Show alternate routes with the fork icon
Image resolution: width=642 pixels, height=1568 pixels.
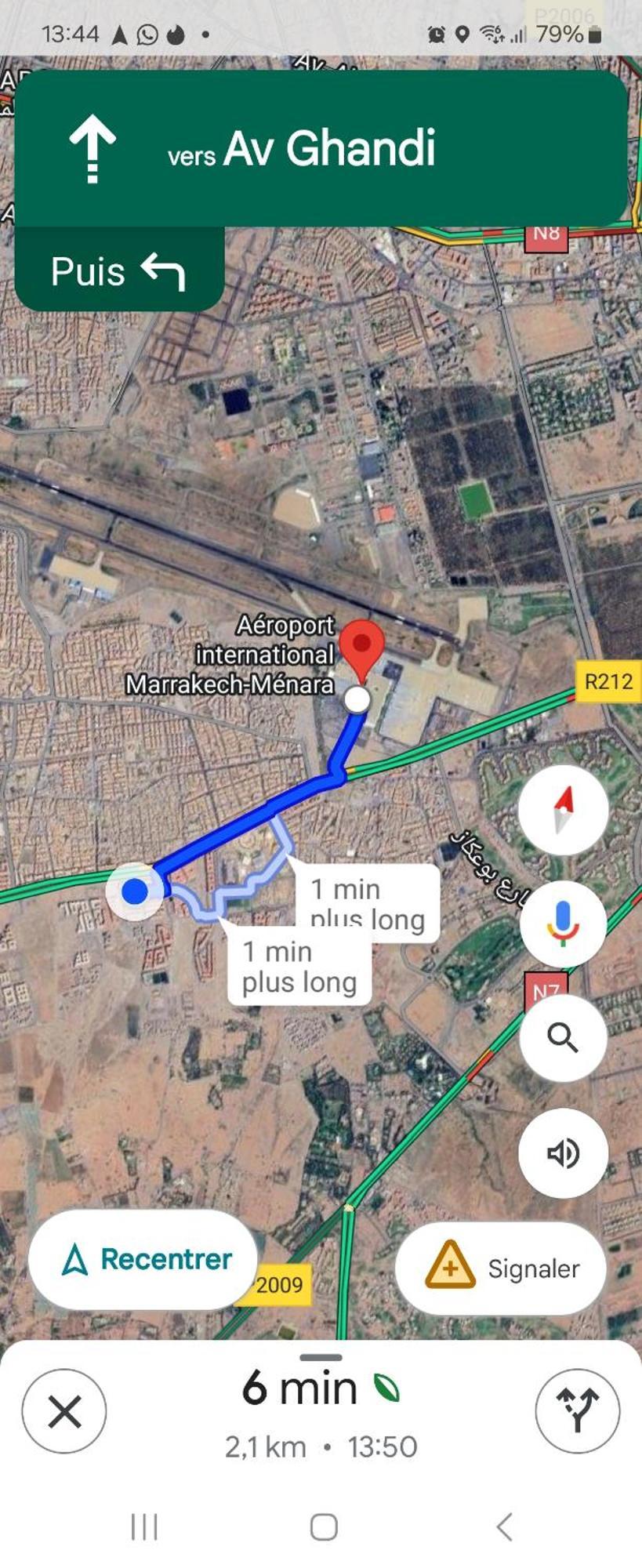click(577, 1411)
